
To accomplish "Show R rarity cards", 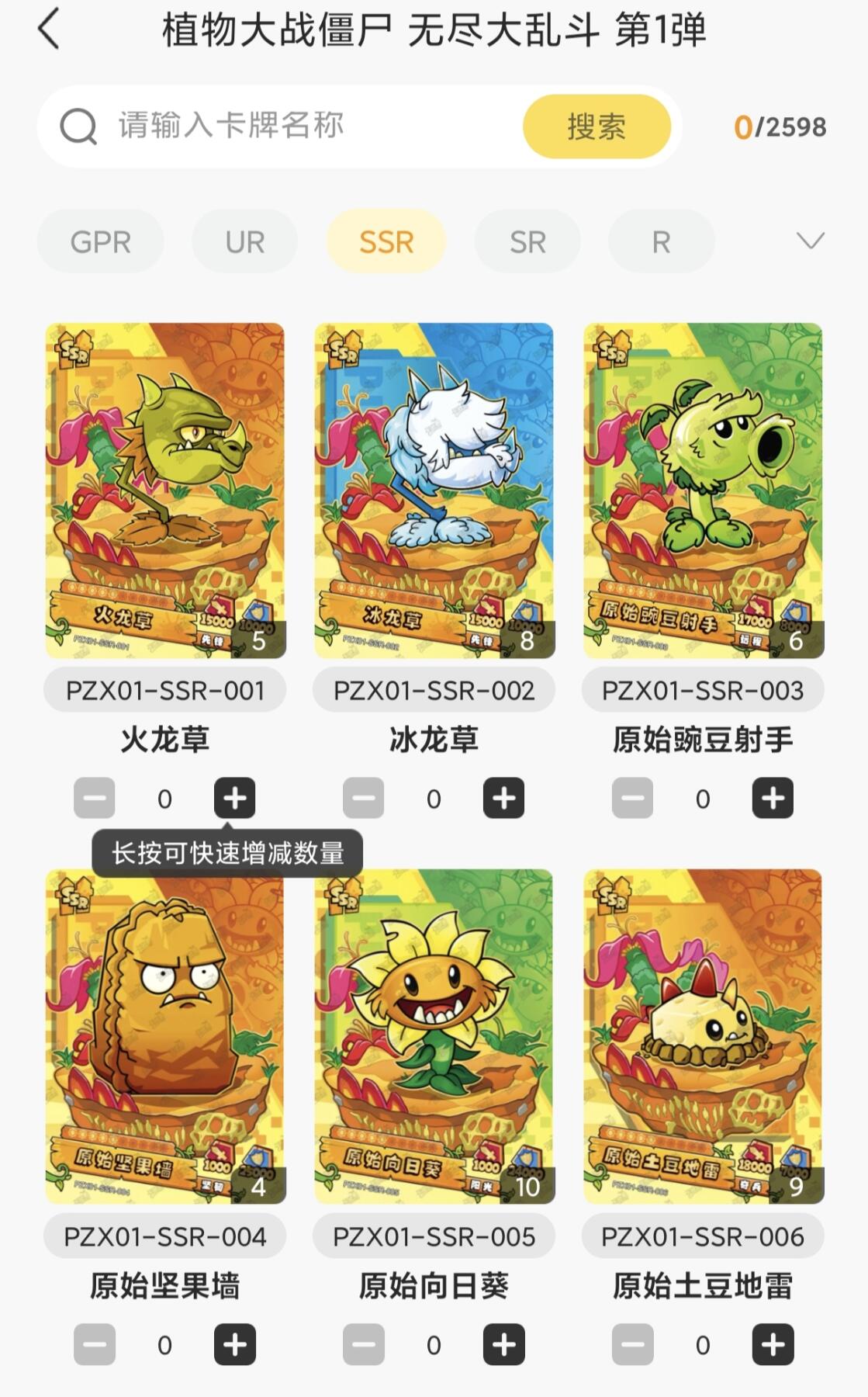I will pyautogui.click(x=660, y=241).
